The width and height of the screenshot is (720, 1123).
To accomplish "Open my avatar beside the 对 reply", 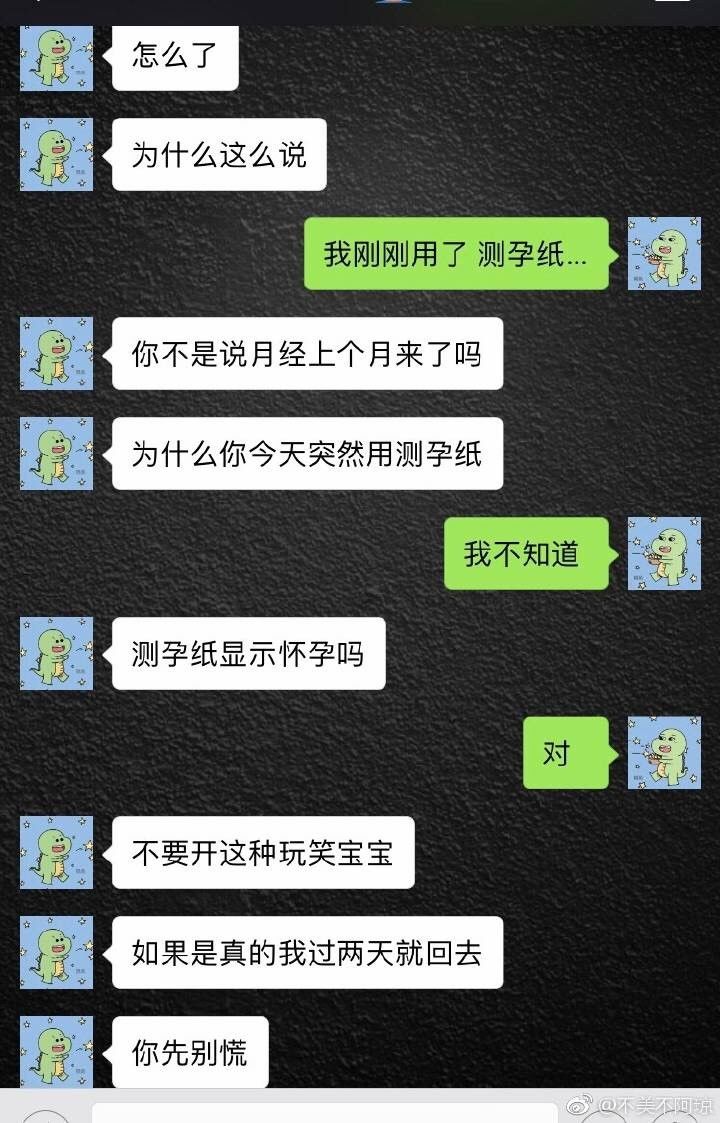I will pyautogui.click(x=664, y=752).
